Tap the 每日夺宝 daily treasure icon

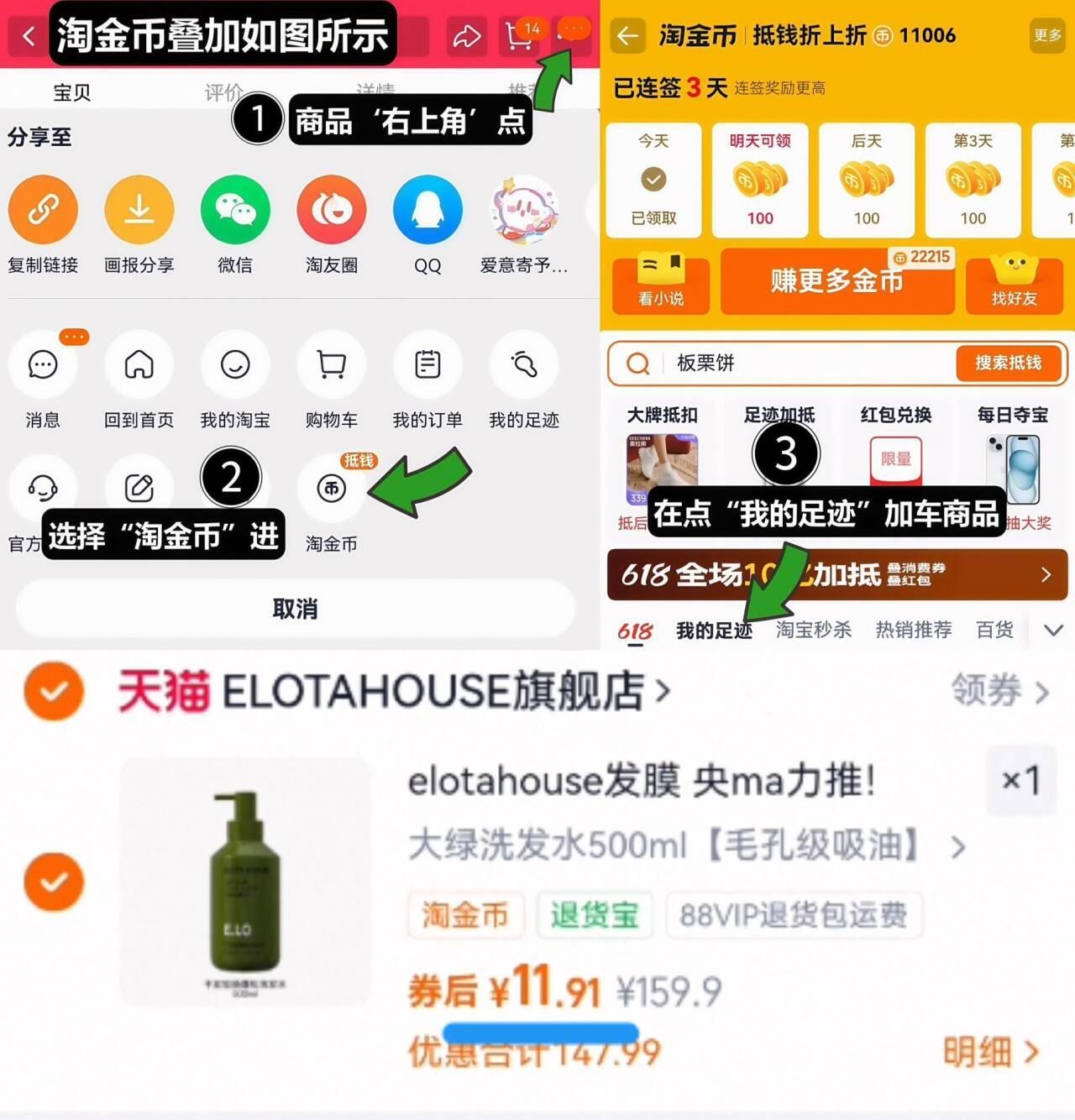click(1014, 462)
